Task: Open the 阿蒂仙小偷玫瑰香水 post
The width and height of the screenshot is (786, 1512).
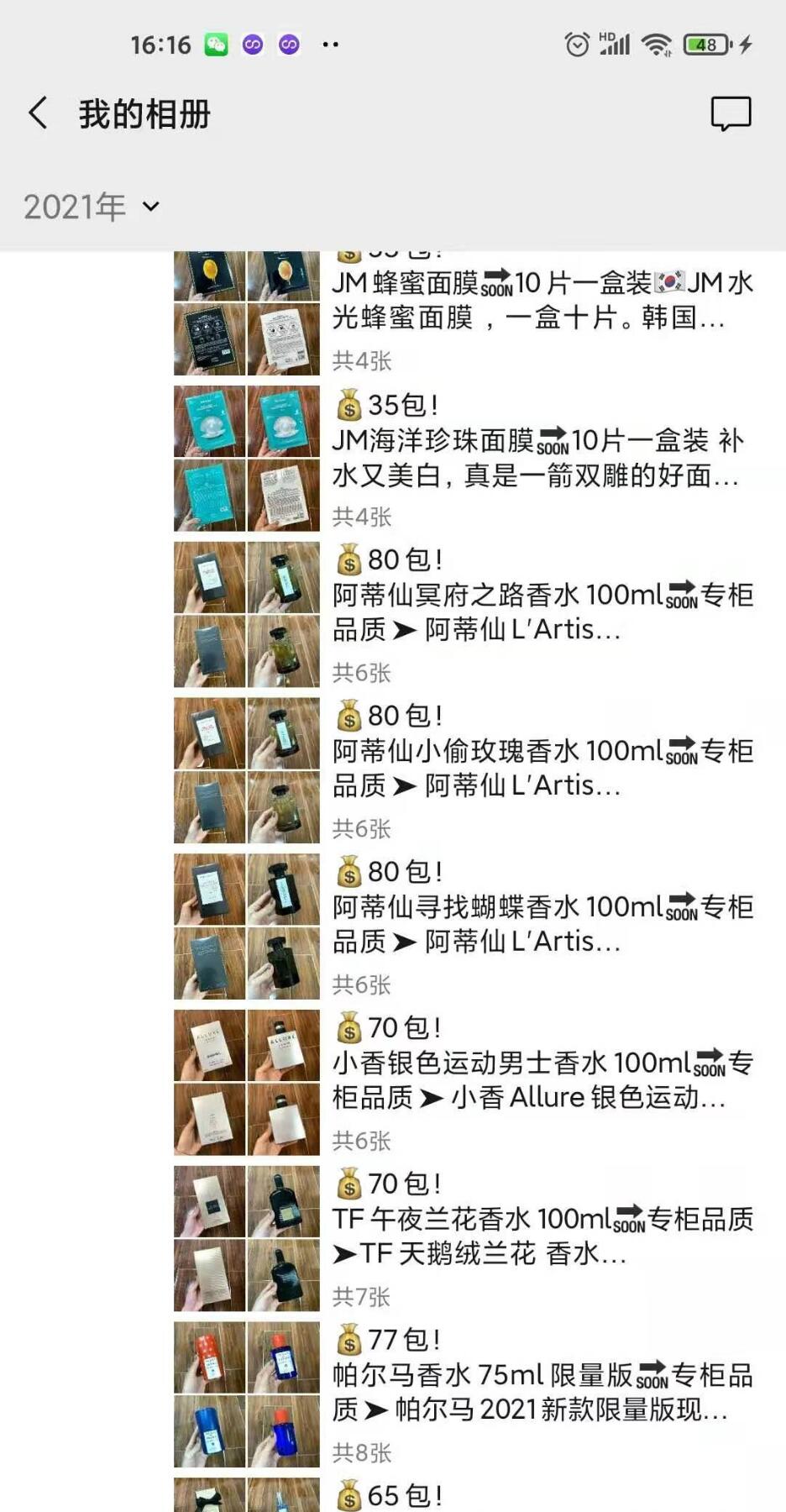Action: coord(542,768)
